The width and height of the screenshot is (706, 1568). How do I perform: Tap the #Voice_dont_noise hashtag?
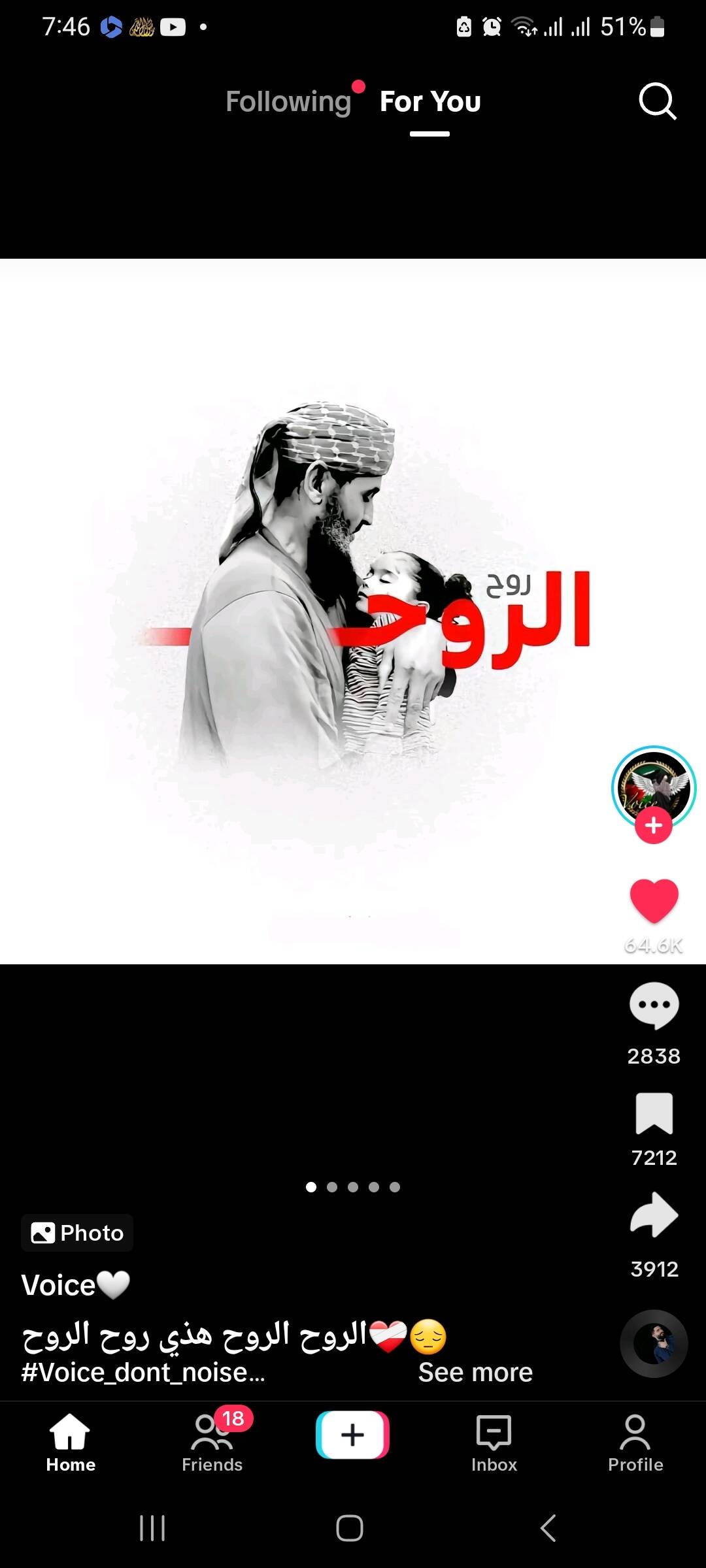(x=143, y=1373)
